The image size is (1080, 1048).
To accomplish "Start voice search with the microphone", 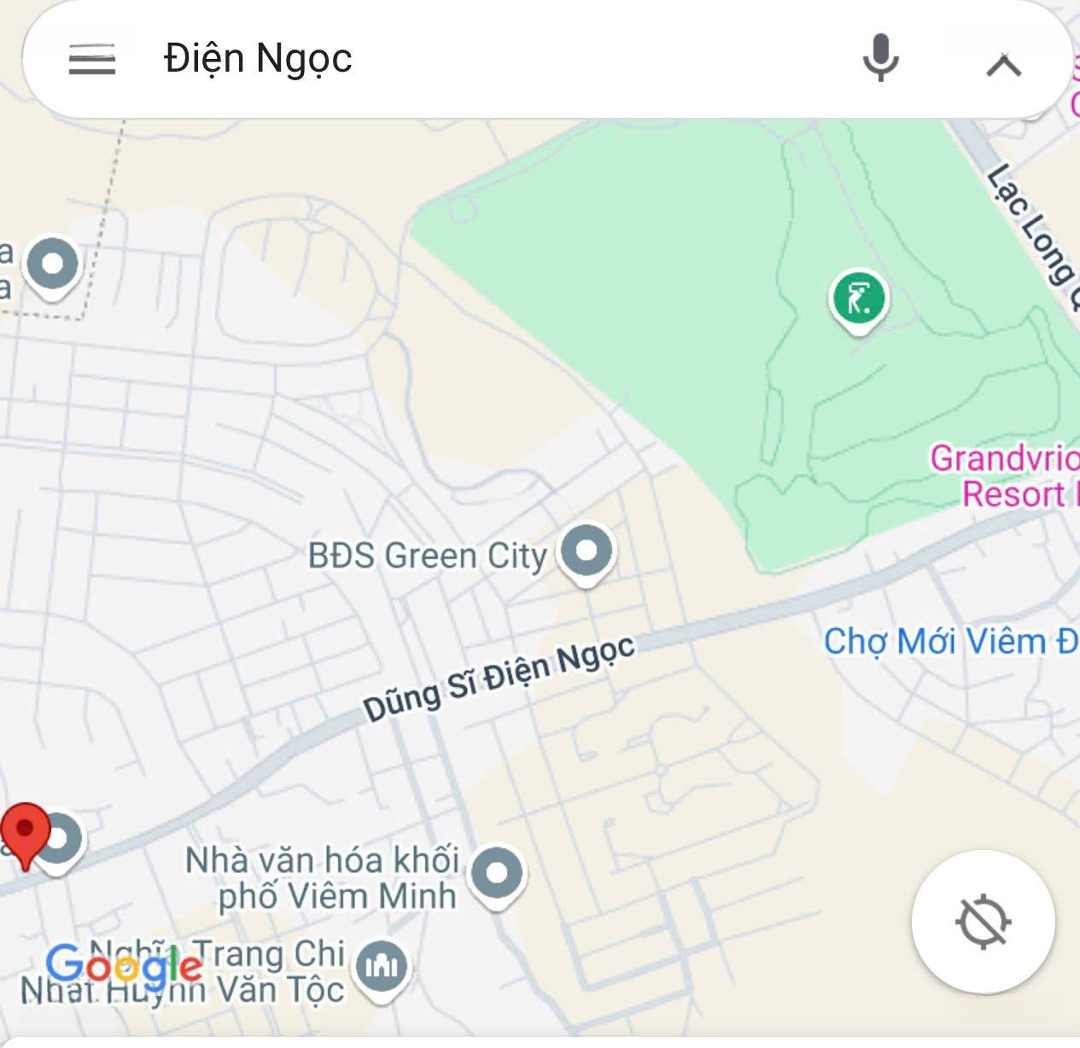I will pyautogui.click(x=880, y=58).
